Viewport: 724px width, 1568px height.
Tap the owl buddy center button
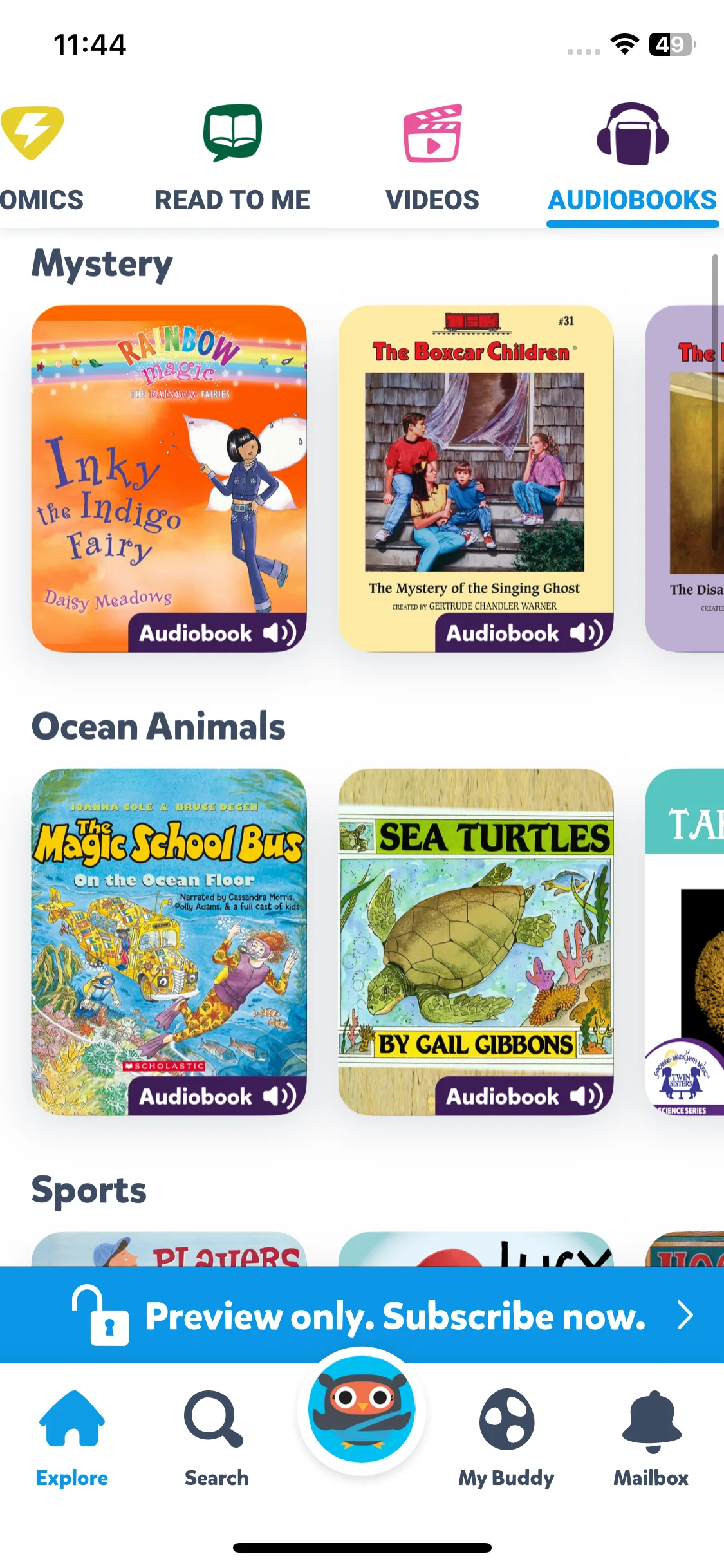[x=362, y=1410]
